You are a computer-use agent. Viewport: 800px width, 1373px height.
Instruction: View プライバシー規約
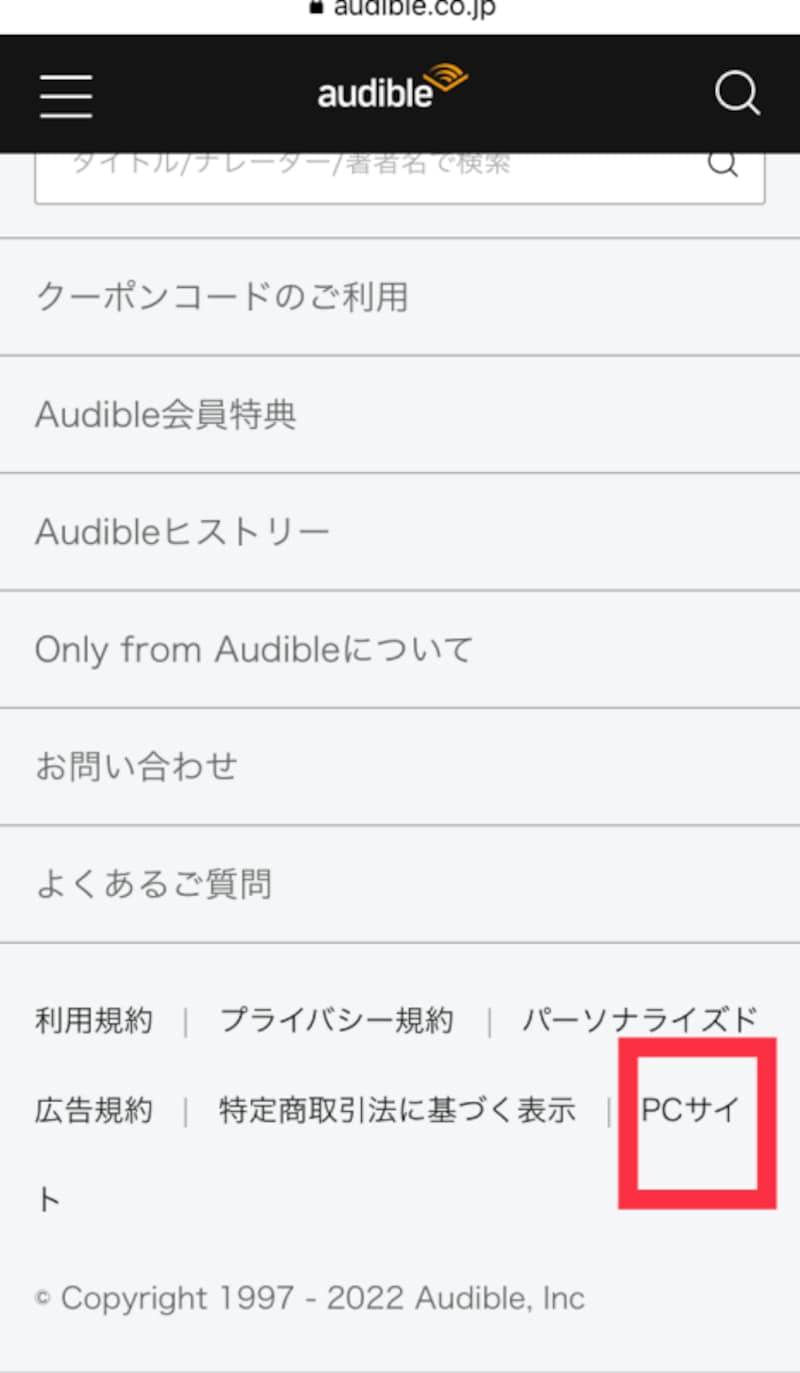pyautogui.click(x=337, y=1021)
